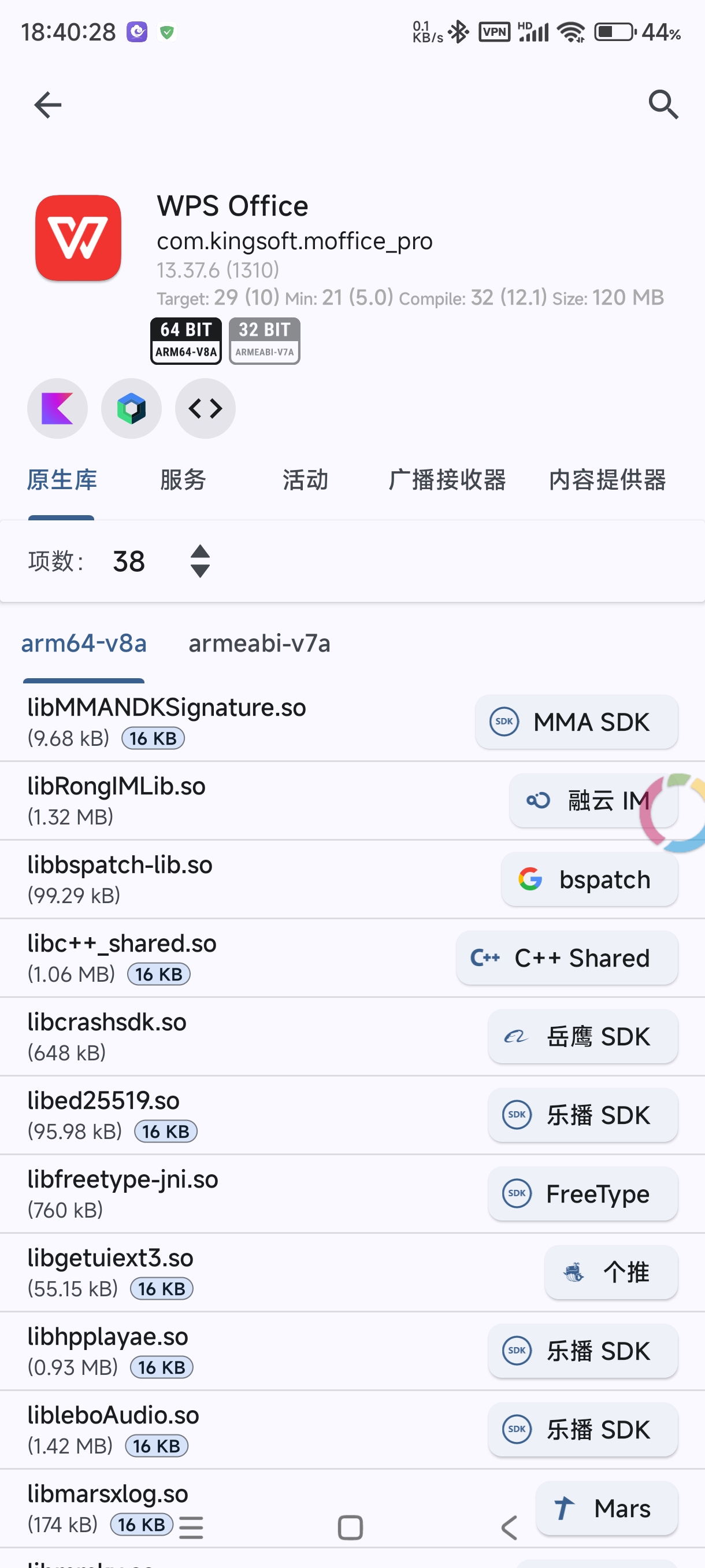This screenshot has height=1568, width=705.
Task: Toggle sort order using the 项数 arrows
Action: coord(200,561)
